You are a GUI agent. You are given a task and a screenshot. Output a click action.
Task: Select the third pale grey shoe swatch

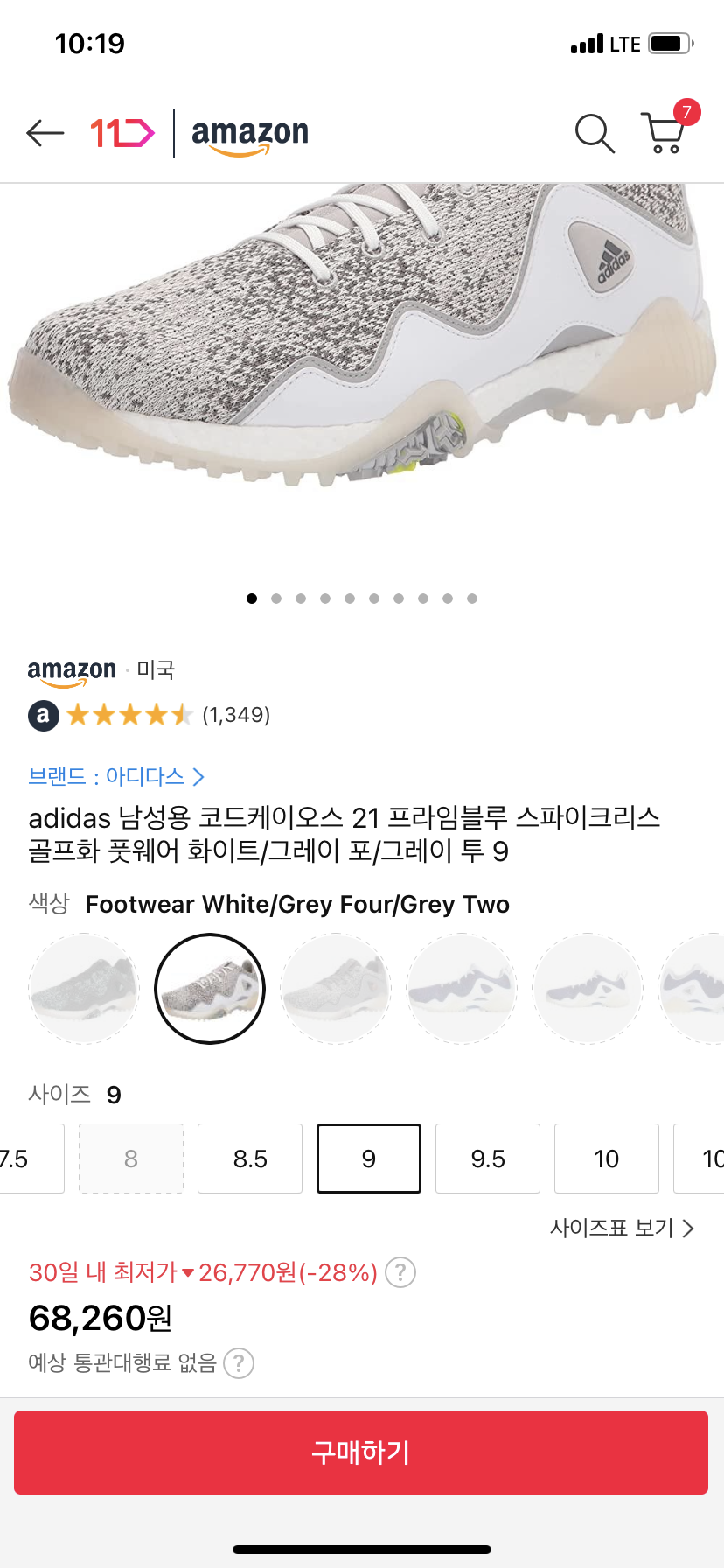336,989
